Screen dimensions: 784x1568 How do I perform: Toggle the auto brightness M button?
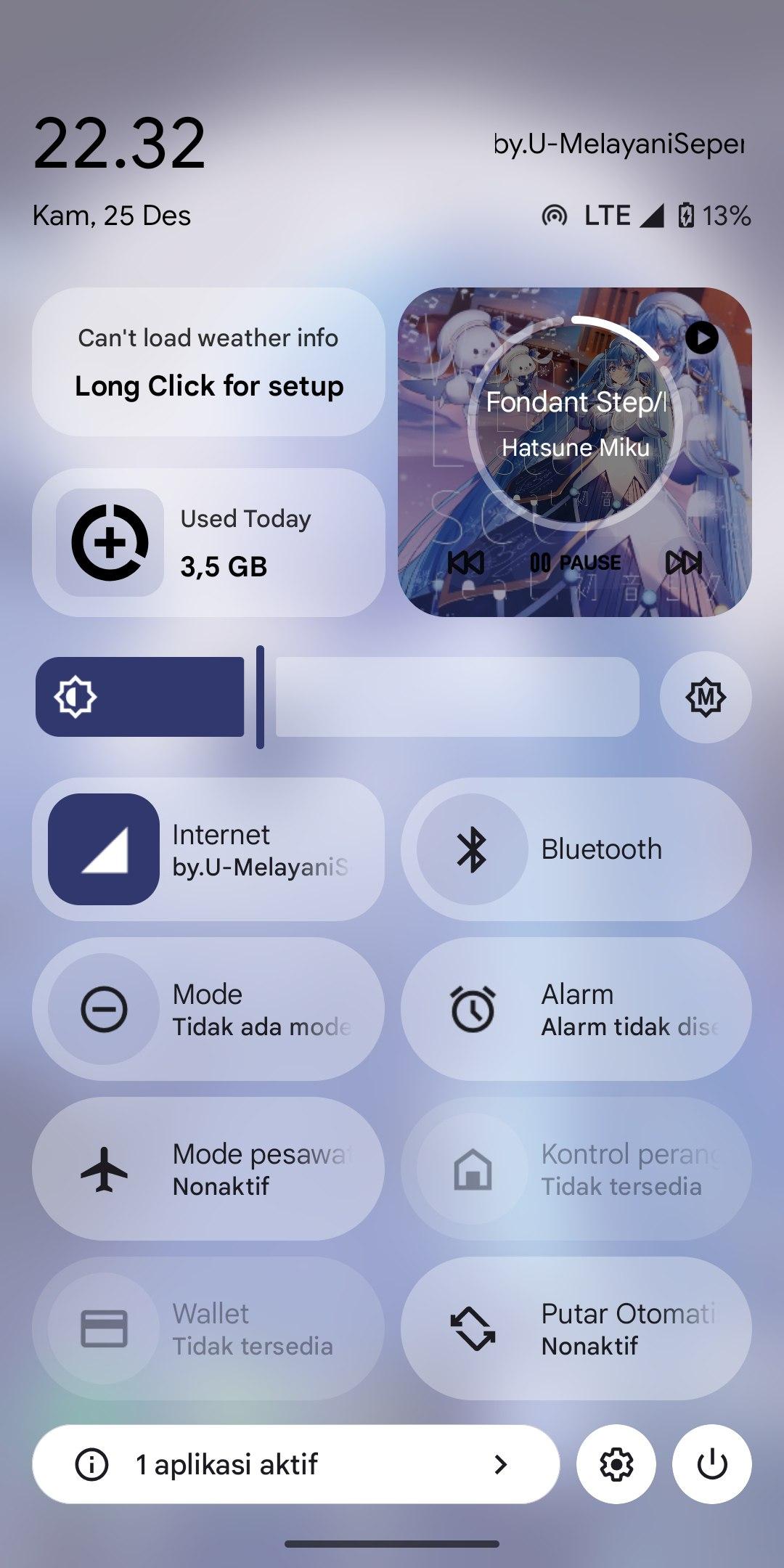(705, 698)
